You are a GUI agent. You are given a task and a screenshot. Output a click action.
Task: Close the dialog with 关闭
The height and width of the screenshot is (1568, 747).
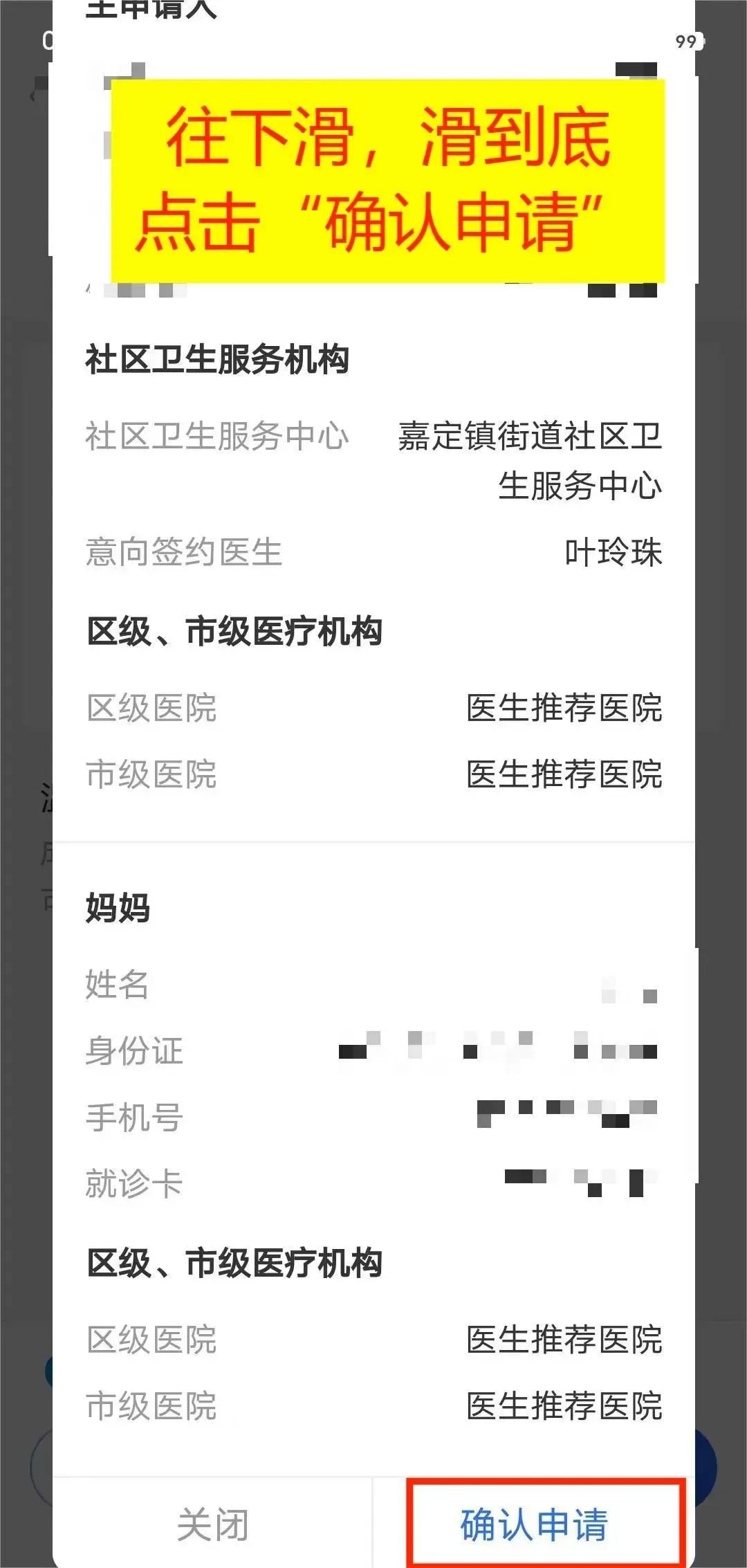(x=212, y=1524)
